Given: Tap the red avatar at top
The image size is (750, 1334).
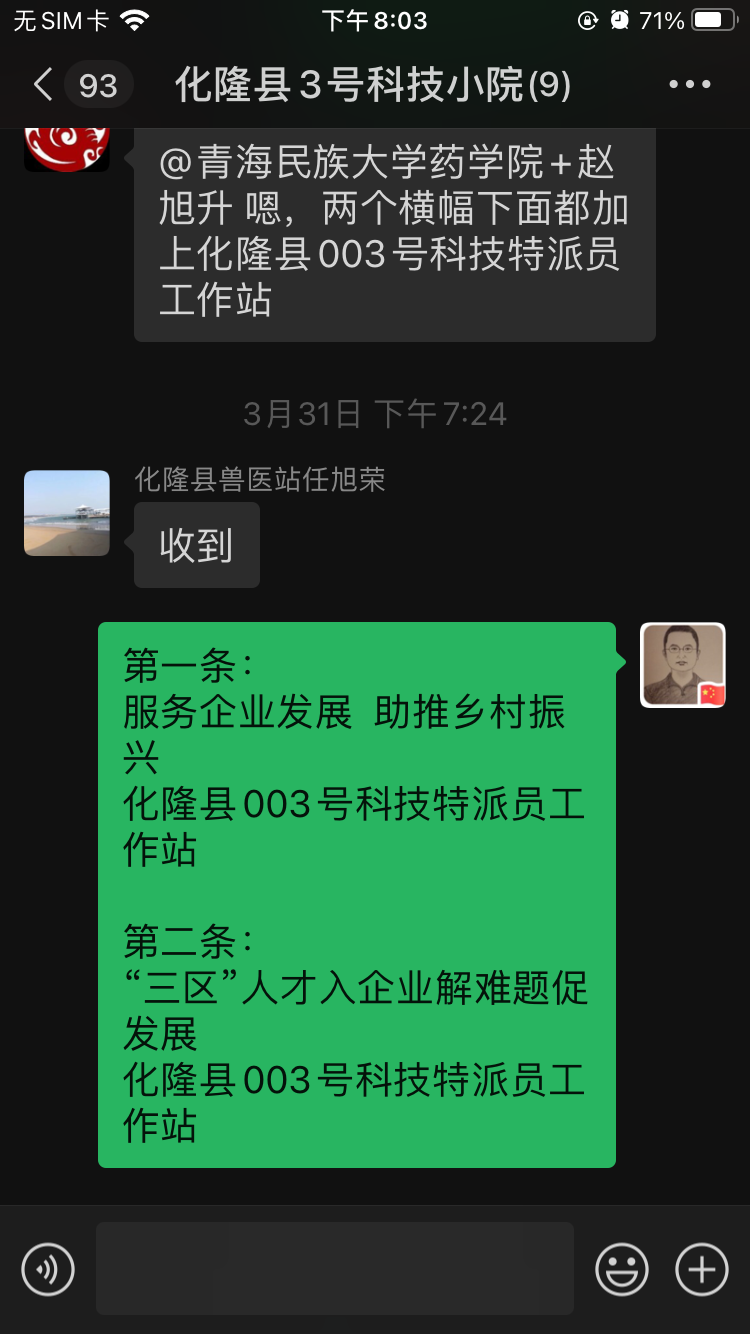Looking at the screenshot, I should tap(67, 148).
